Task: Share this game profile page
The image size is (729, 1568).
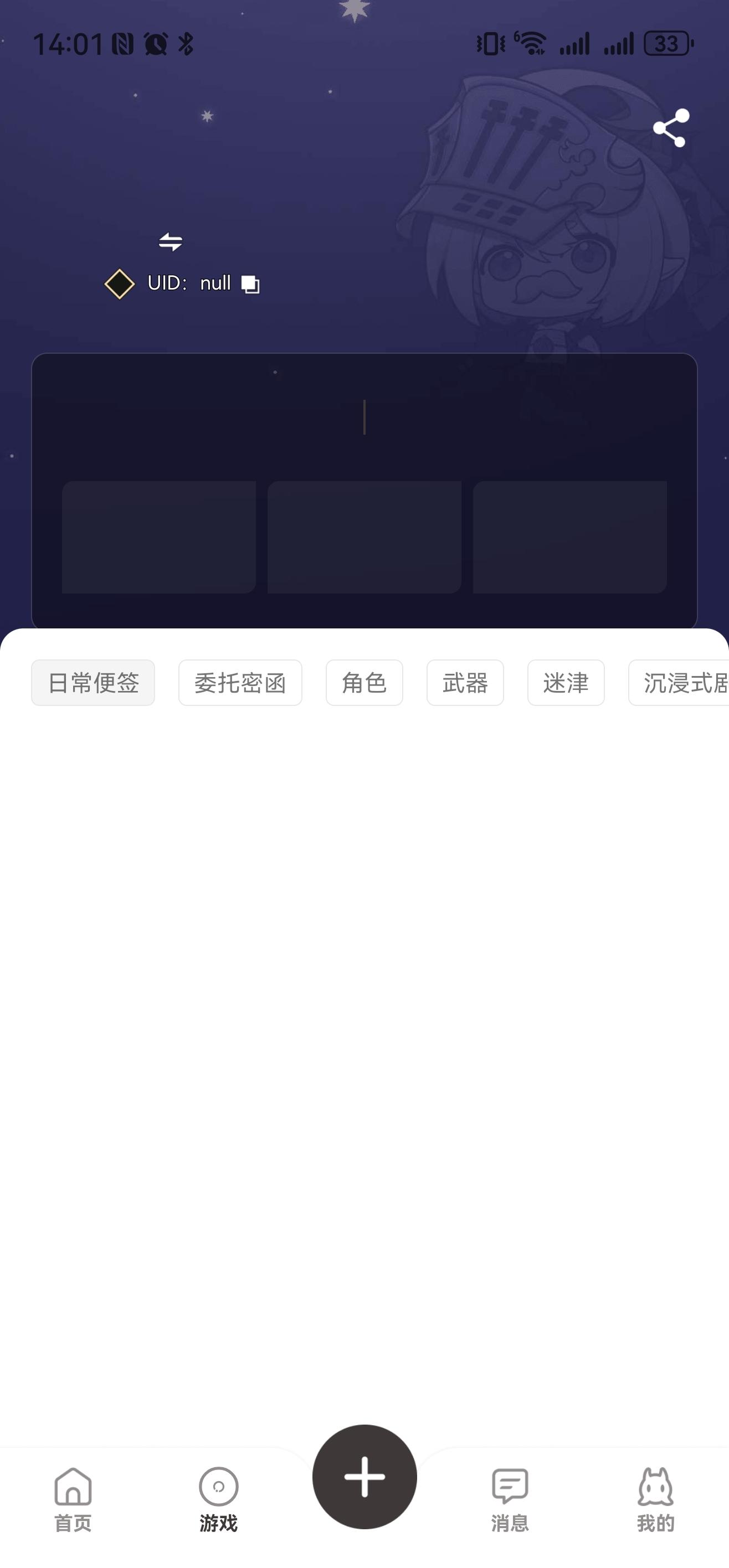Action: (670, 128)
